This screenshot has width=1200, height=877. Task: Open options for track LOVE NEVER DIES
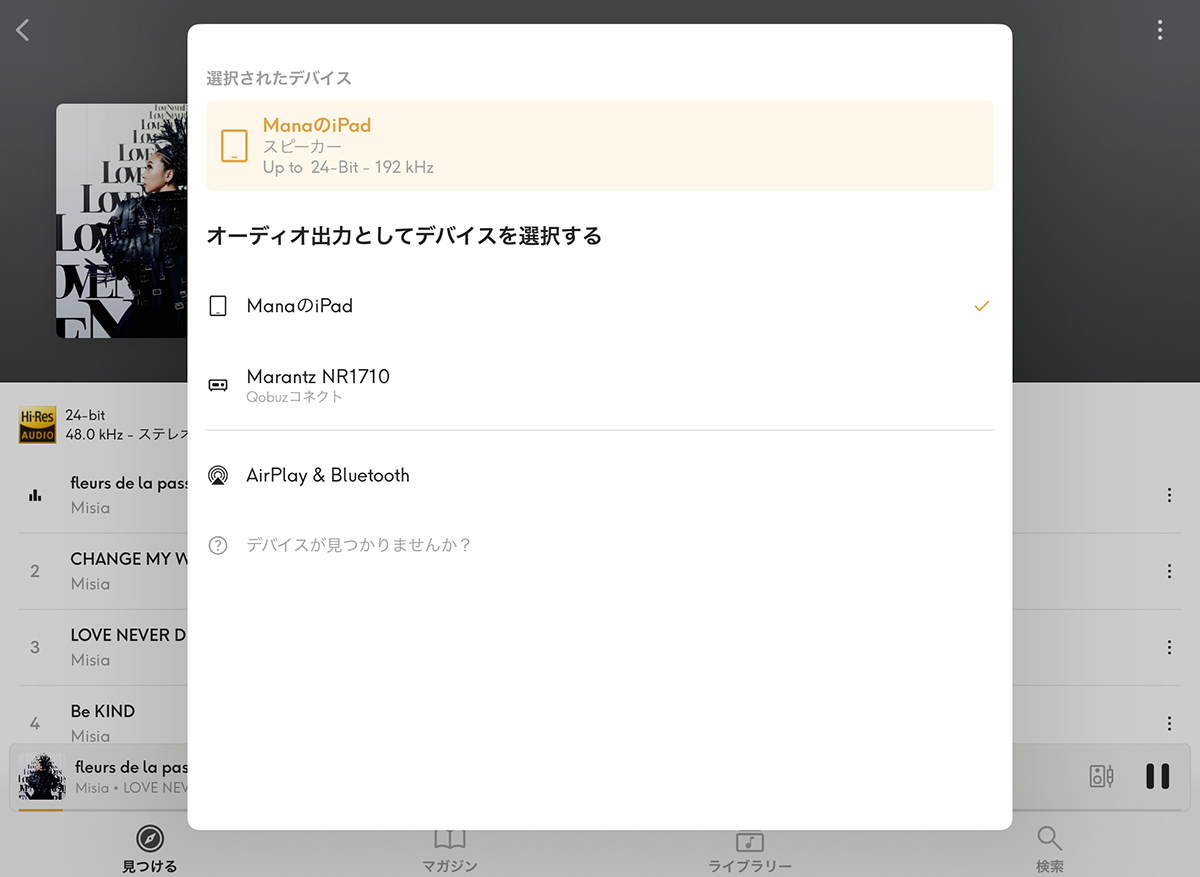tap(1169, 647)
